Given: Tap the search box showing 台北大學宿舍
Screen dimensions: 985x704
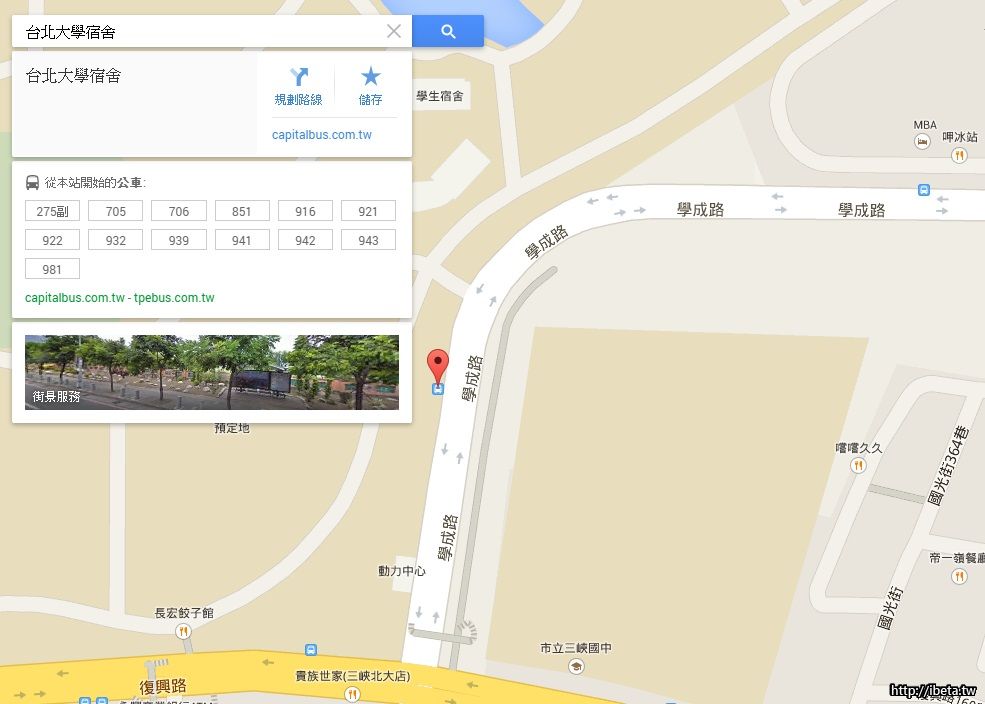Looking at the screenshot, I should tap(200, 31).
